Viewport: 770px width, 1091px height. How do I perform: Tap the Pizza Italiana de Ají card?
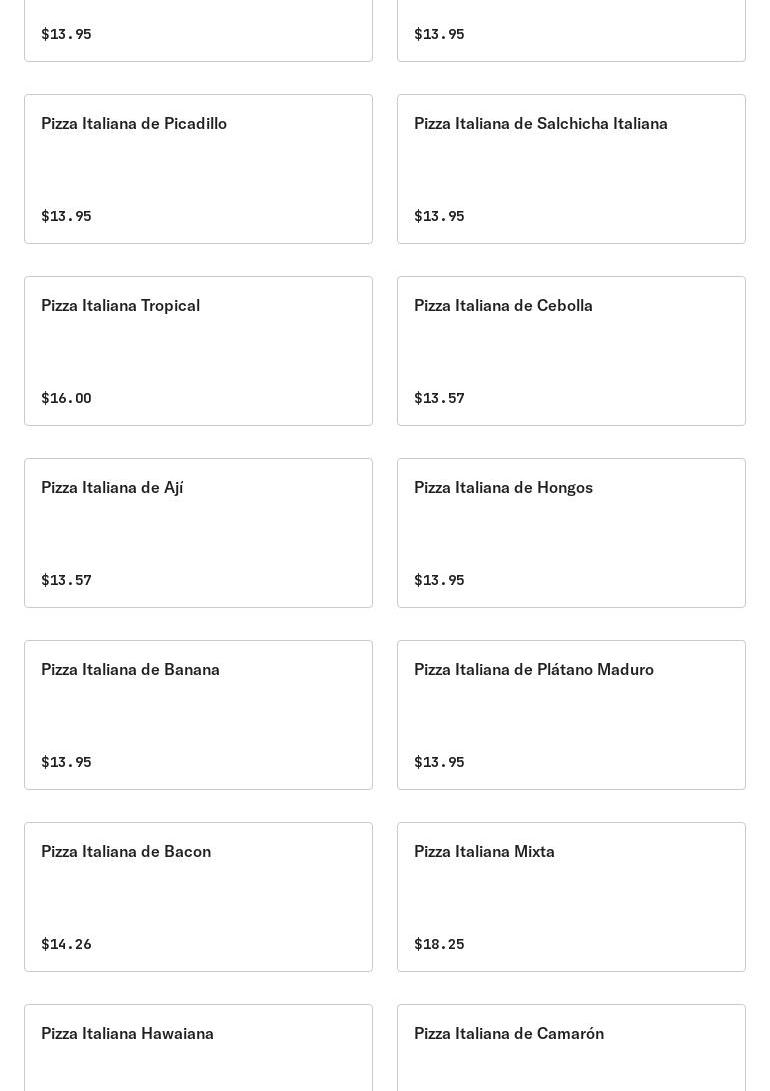[x=198, y=533]
